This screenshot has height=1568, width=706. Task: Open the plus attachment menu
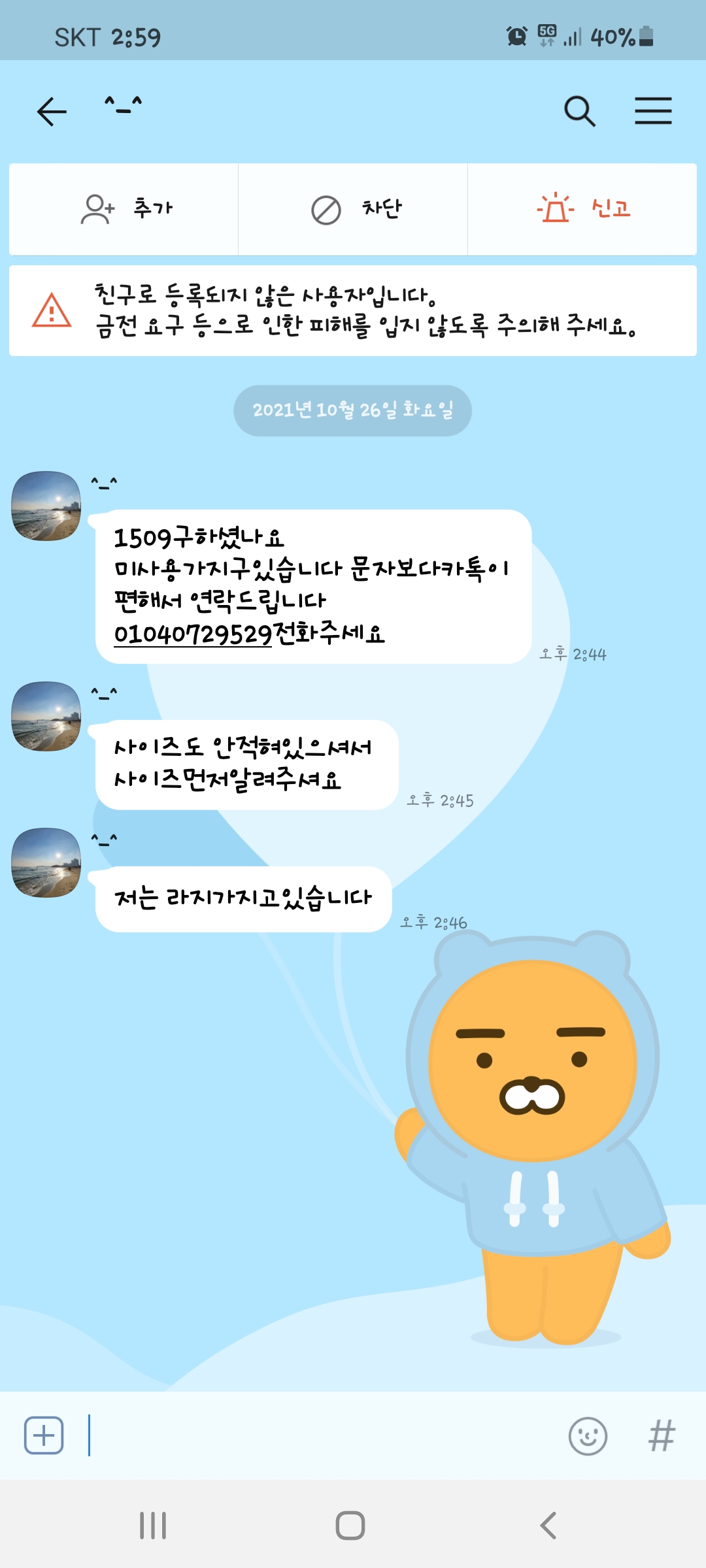[x=44, y=1435]
